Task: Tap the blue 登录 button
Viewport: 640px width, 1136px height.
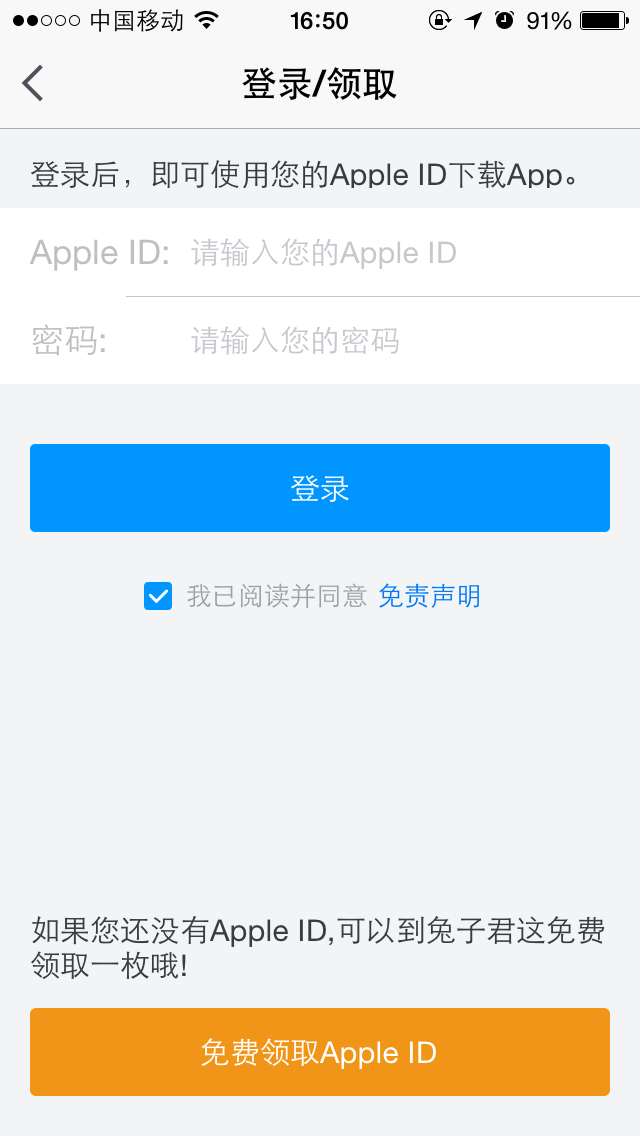Action: pyautogui.click(x=320, y=488)
